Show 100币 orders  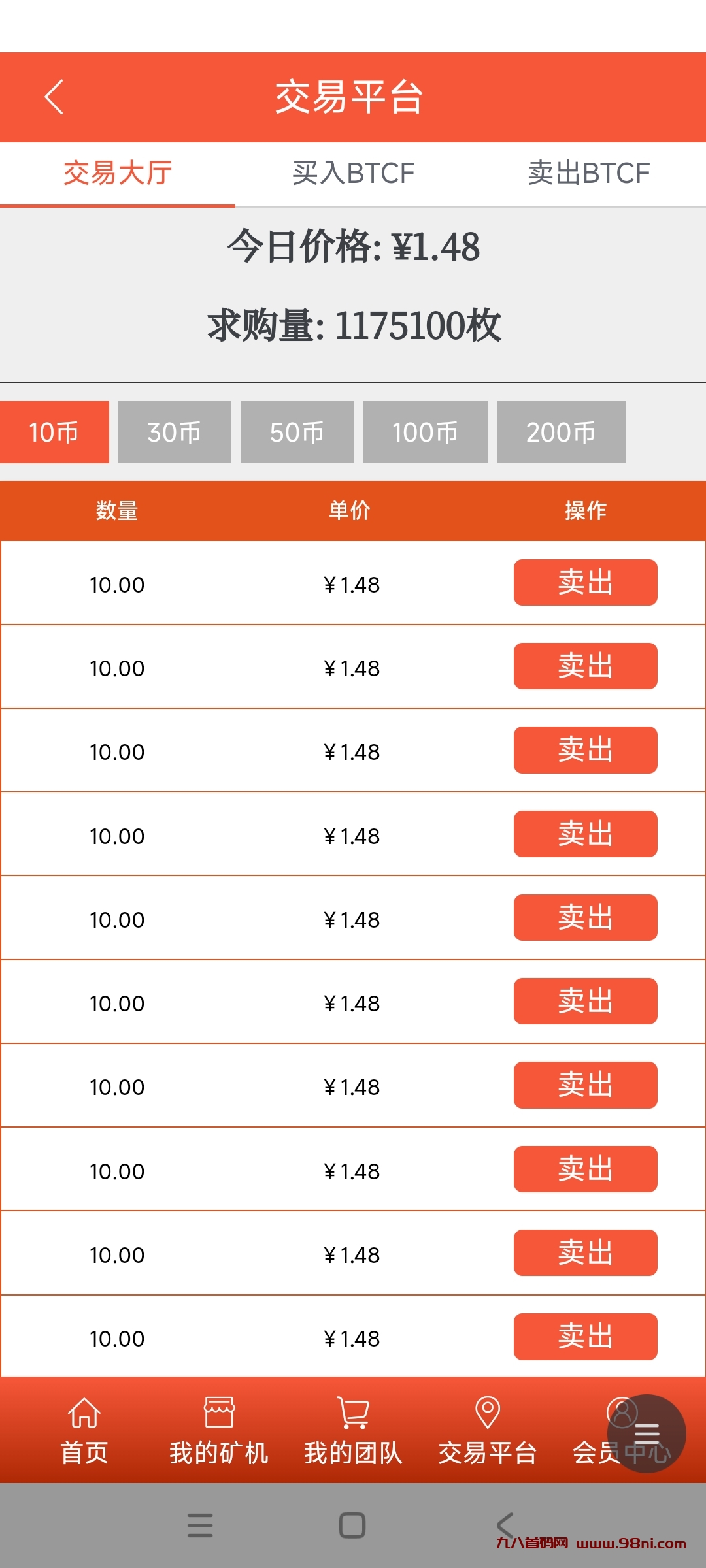click(426, 433)
